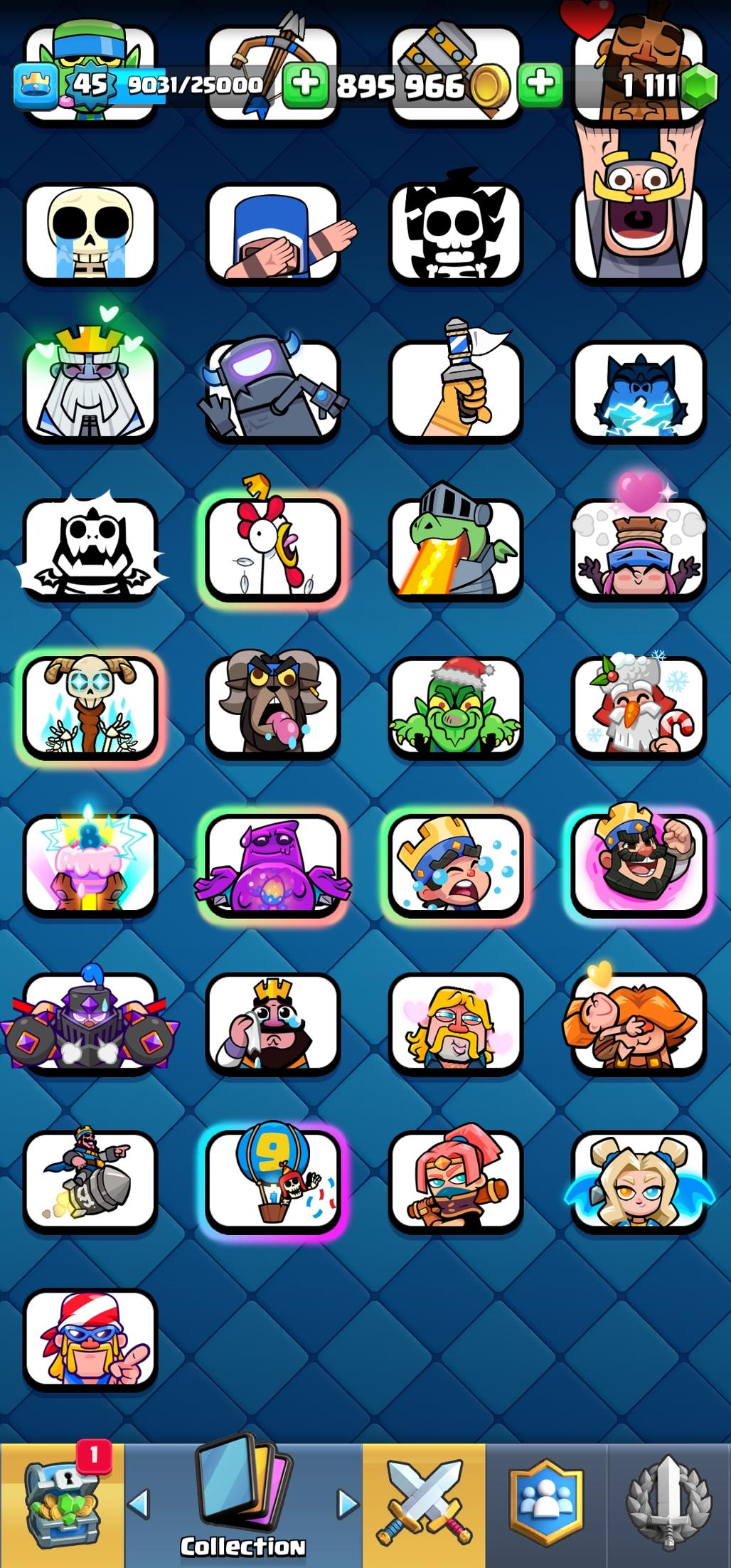
Task: Tap the green plus next to gold coins
Action: coord(540,84)
